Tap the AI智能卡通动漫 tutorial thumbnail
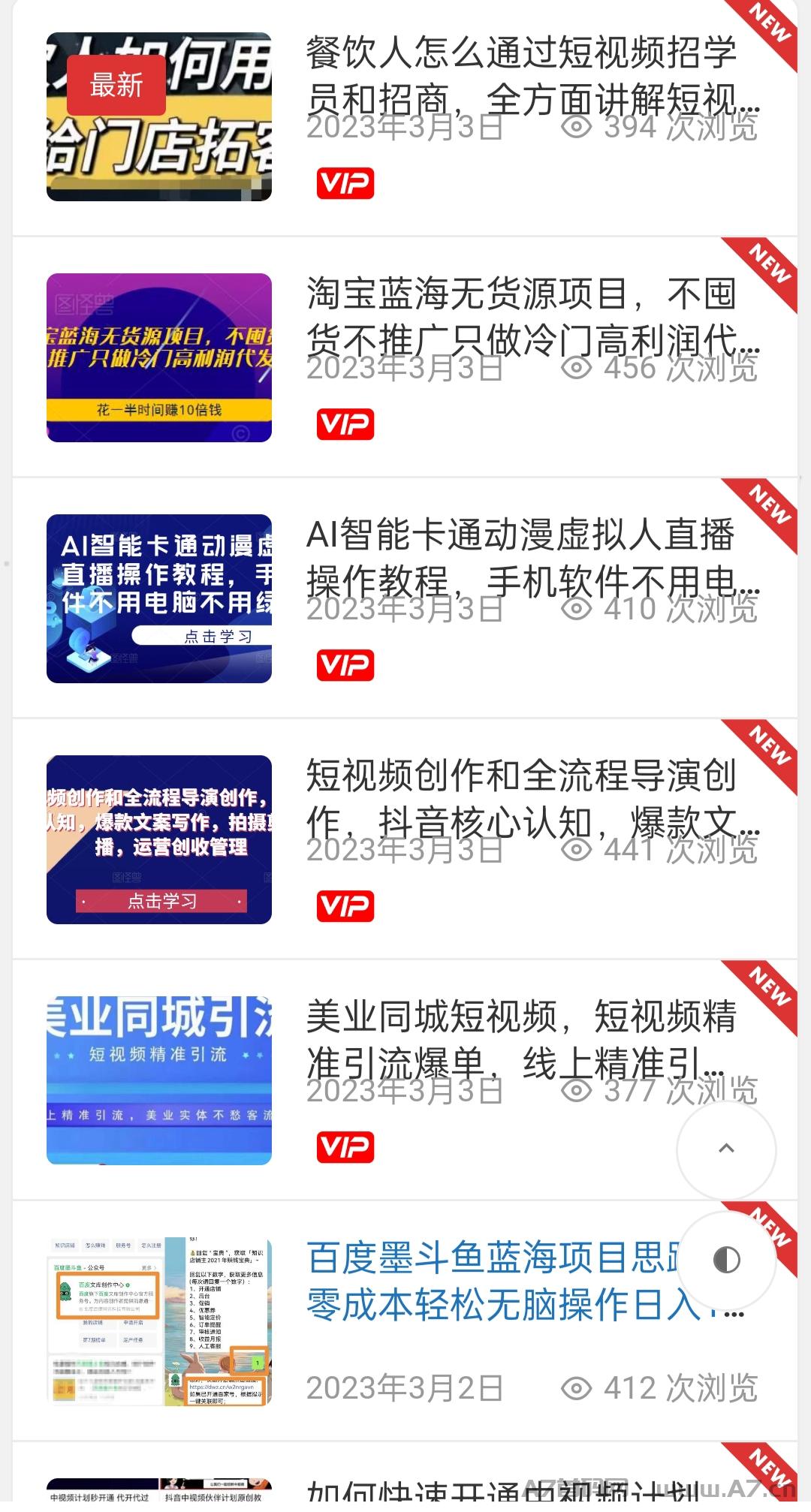The height and width of the screenshot is (1512, 811). [x=159, y=599]
